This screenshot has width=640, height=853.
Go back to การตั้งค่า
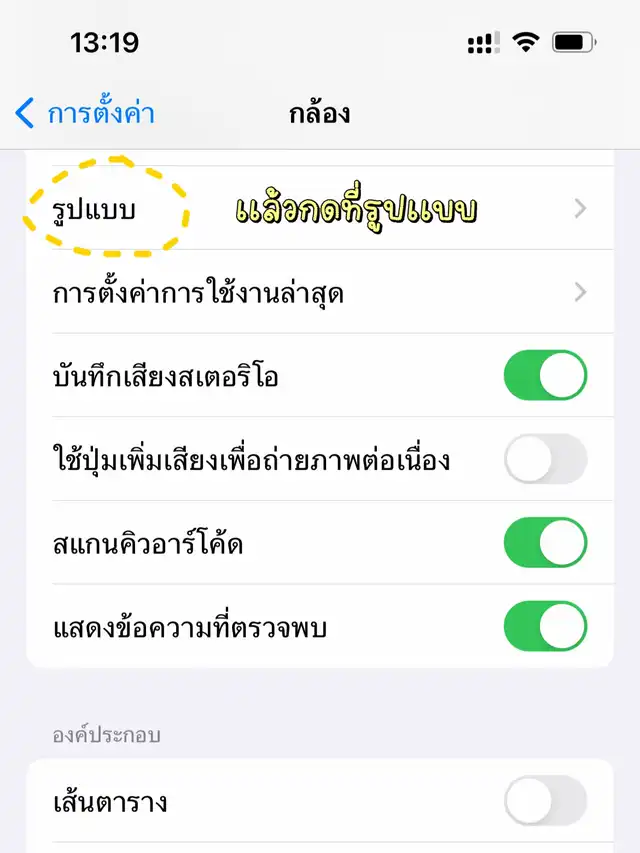point(86,113)
